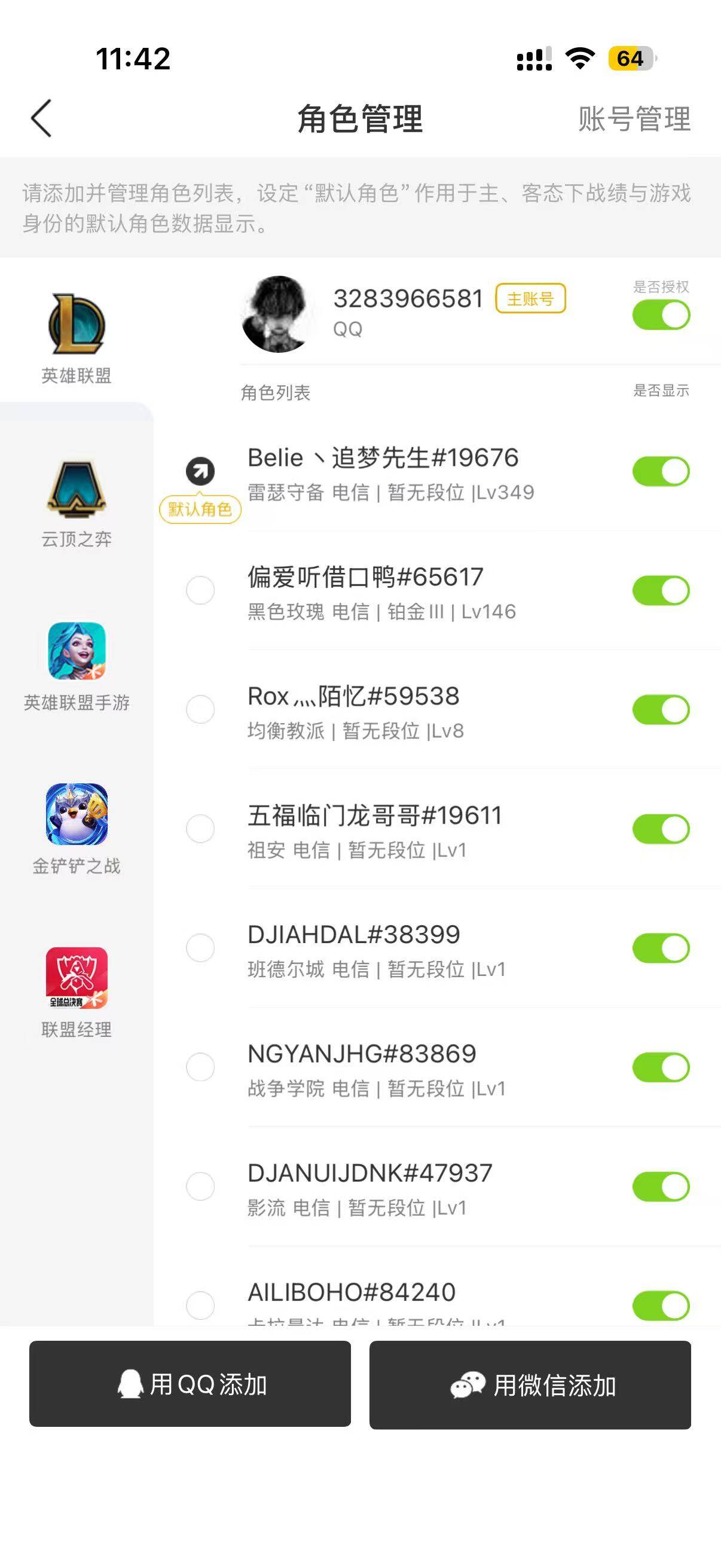Select 五福临门龙哥哥#19611 default radio
This screenshot has width=721, height=1568.
click(201, 828)
